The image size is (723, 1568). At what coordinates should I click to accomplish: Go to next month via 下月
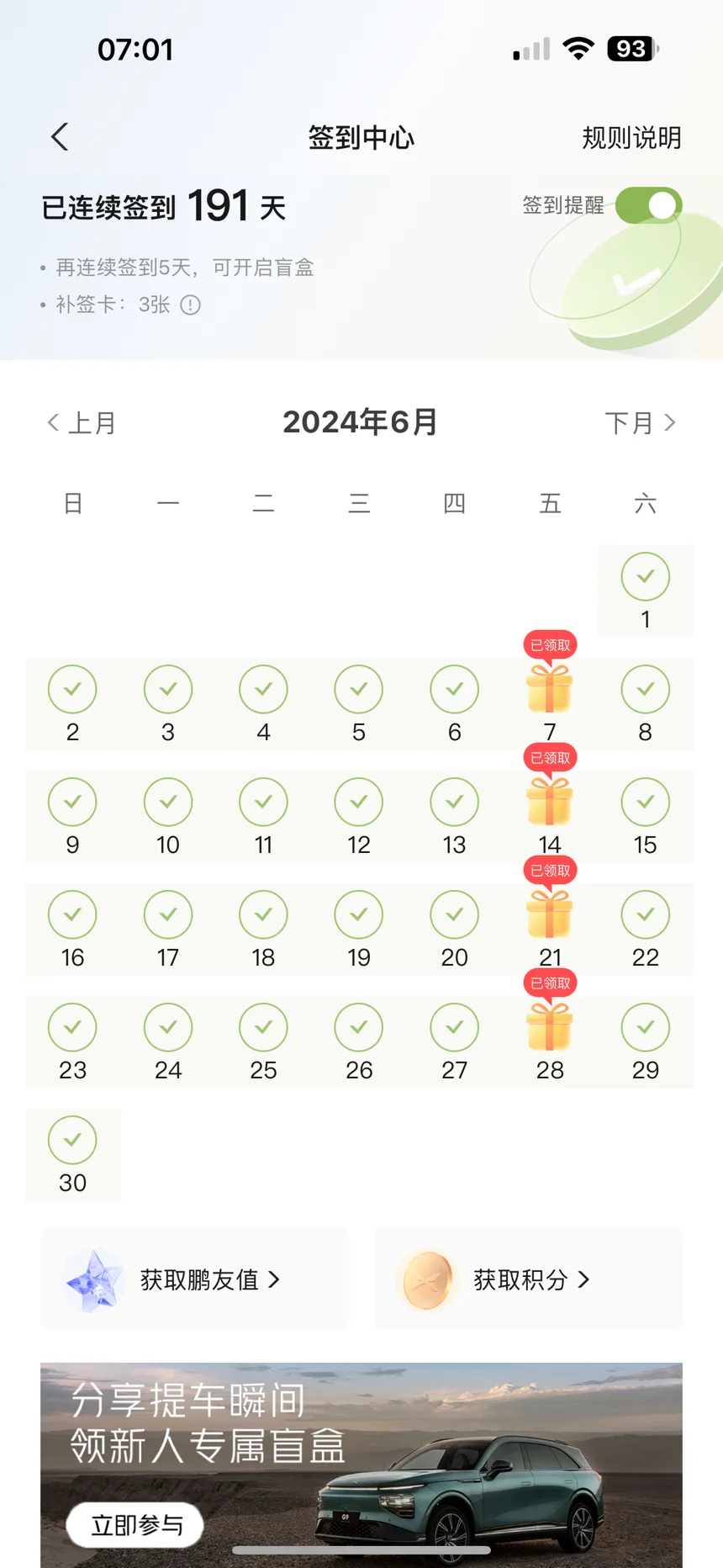641,422
